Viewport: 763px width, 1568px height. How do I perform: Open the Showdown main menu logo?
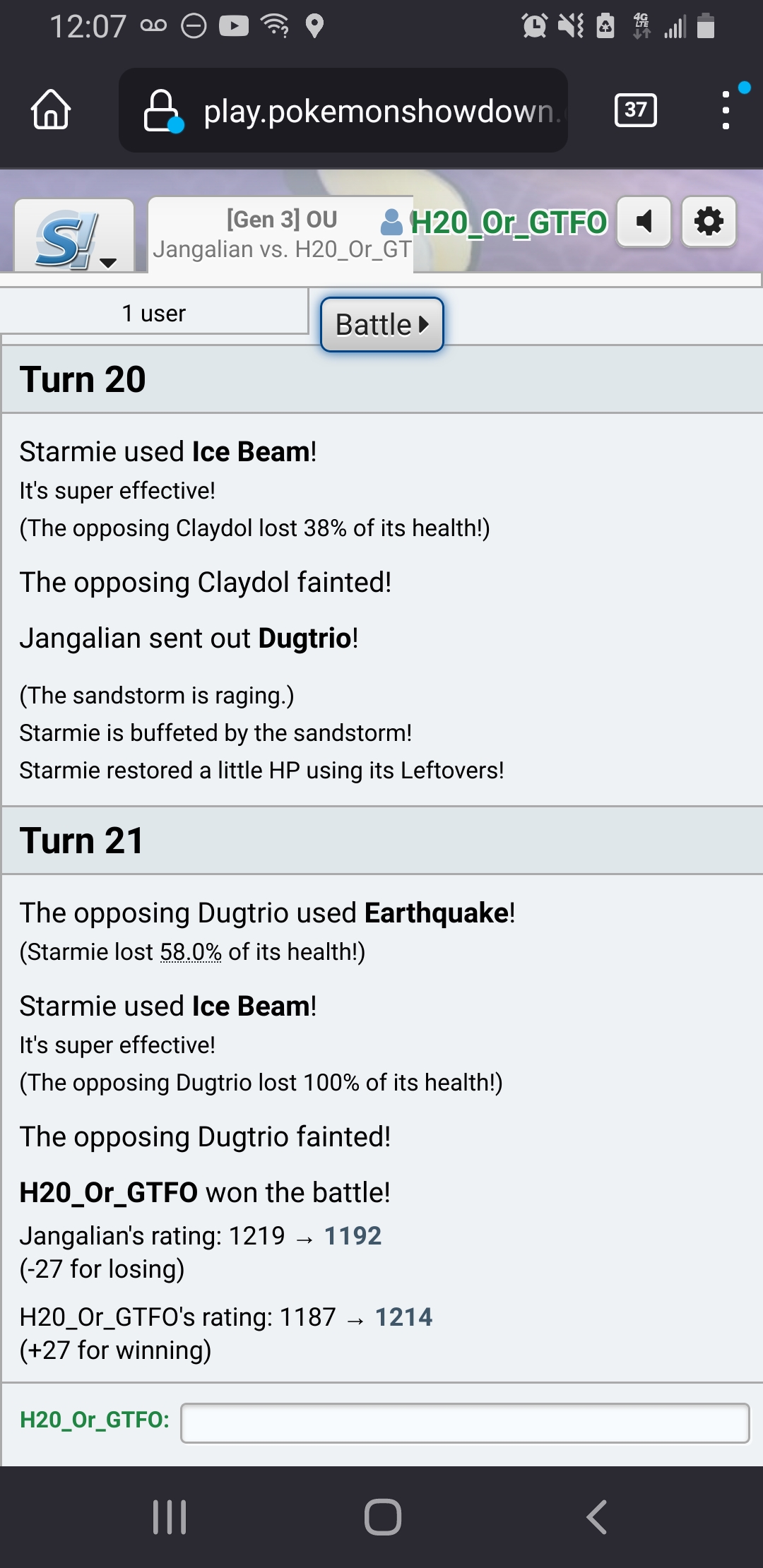click(74, 237)
